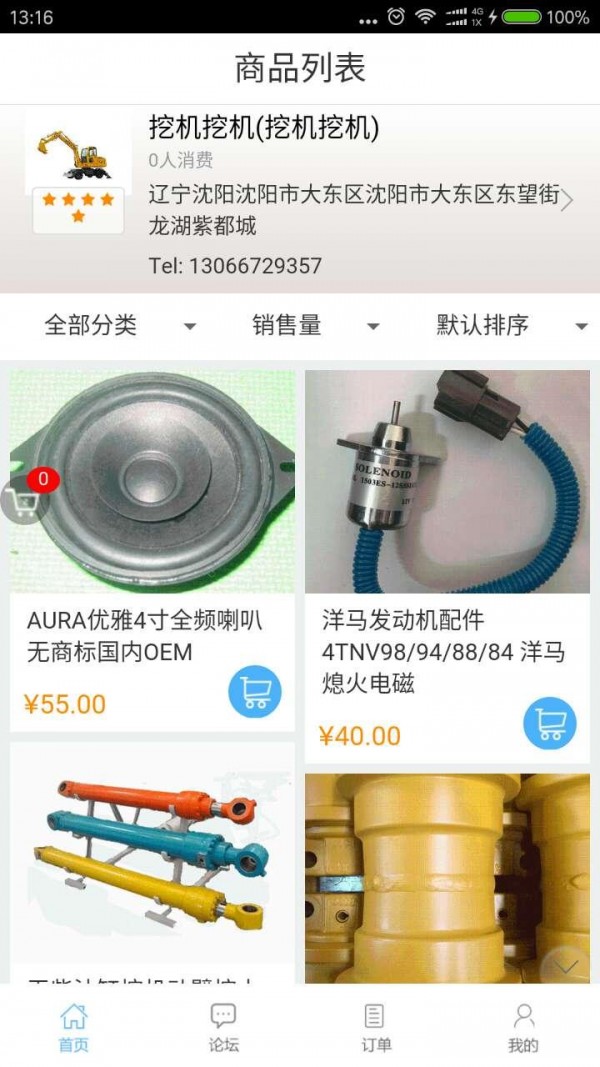Open the hydraulic cylinders product card
600x1067 pixels.
click(152, 860)
